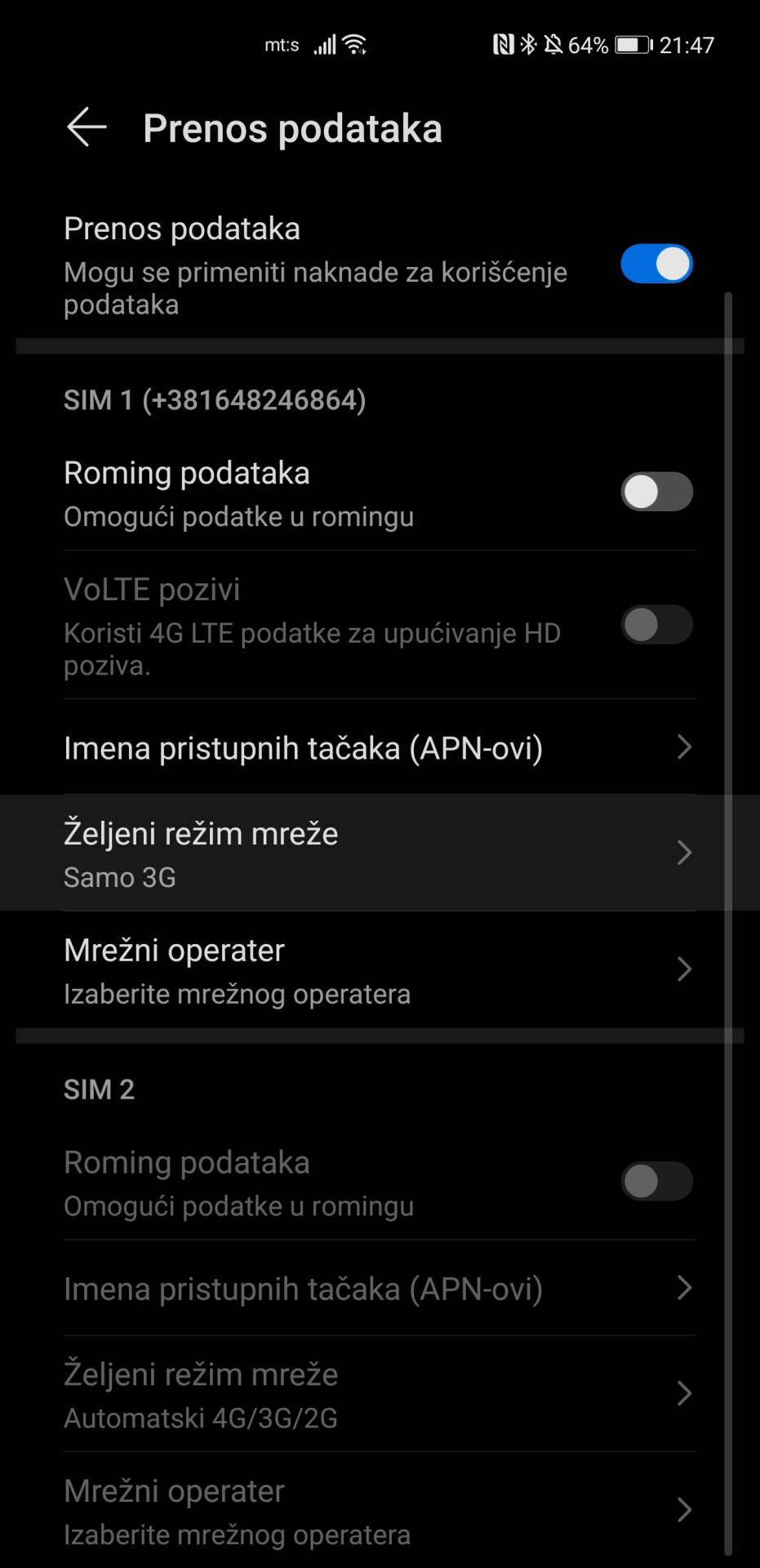This screenshot has width=760, height=1568.
Task: Tap the highlighted Samo 3G setting row
Action: [x=380, y=852]
